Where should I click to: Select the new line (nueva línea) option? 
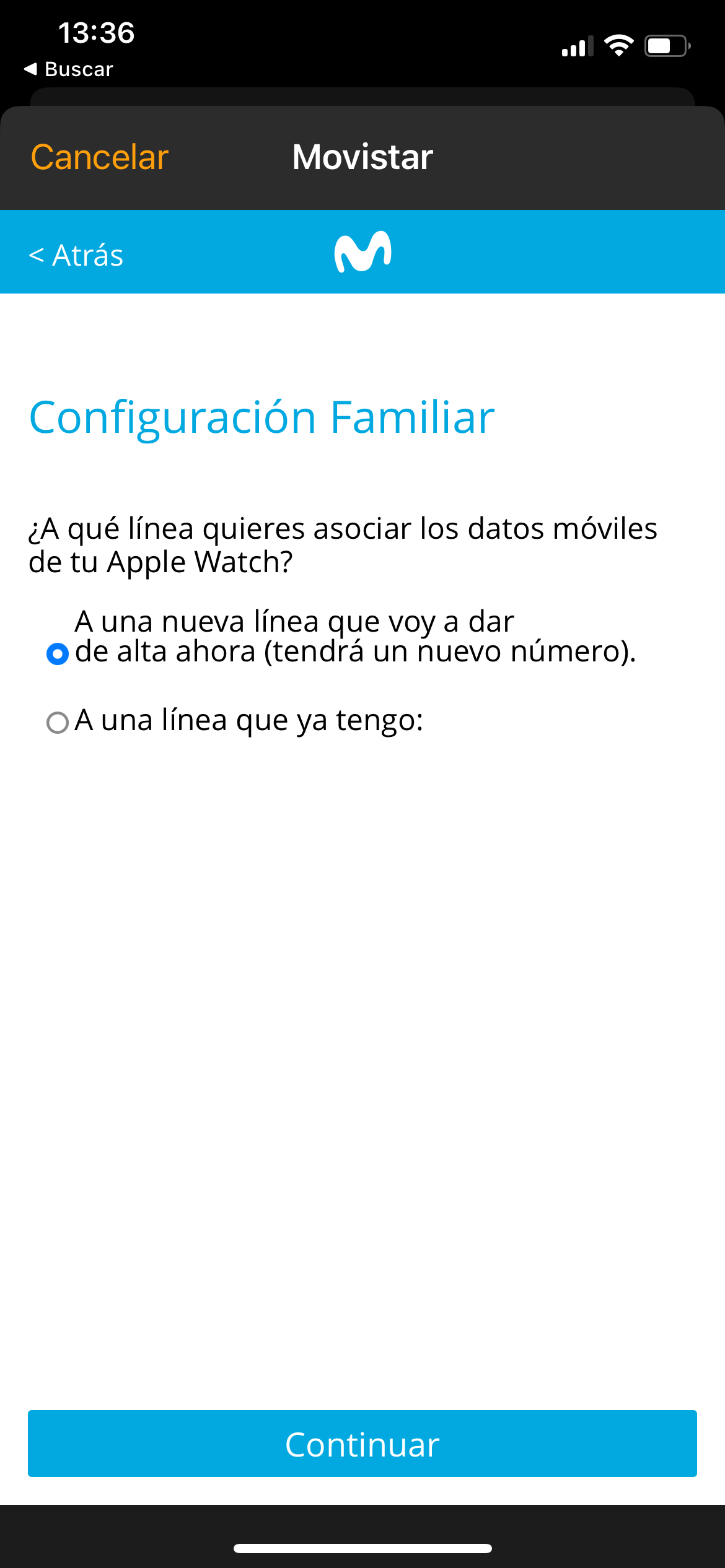(58, 654)
